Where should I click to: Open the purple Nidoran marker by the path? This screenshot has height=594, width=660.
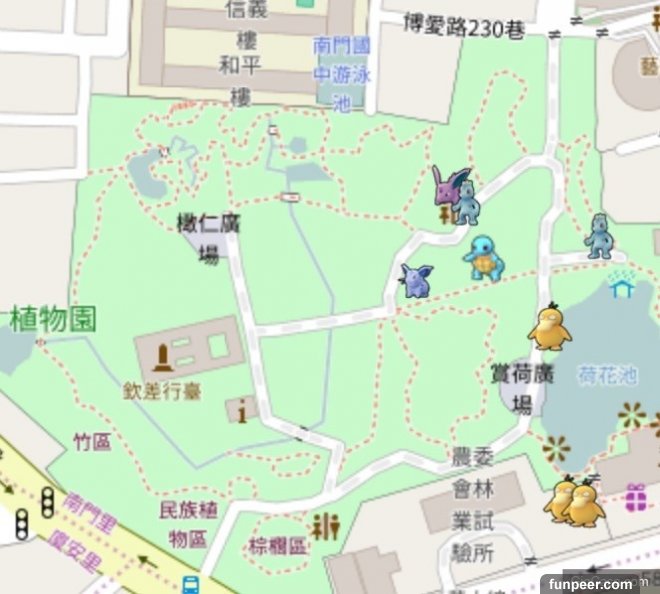tap(416, 281)
